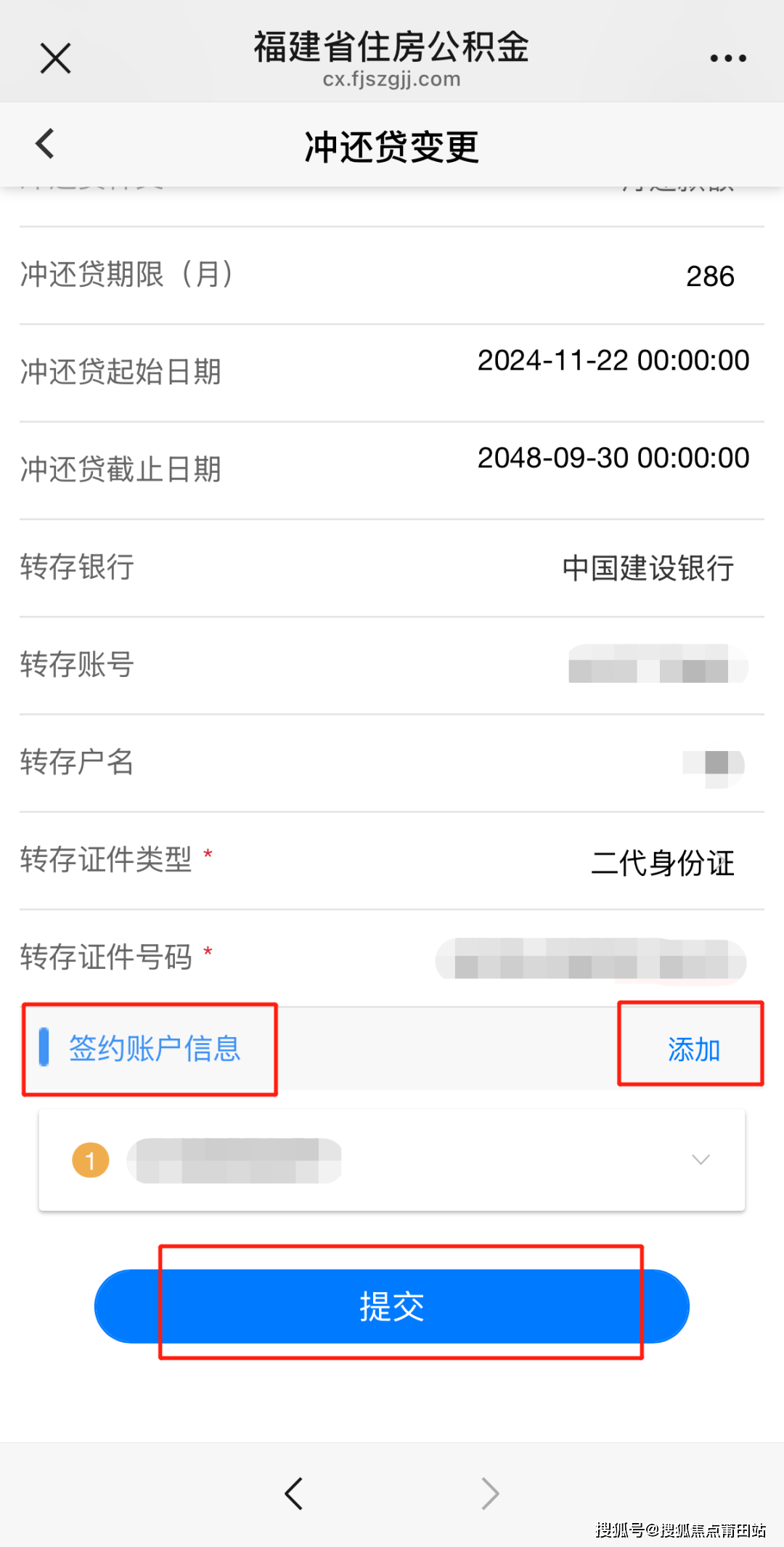Screen dimensions: 784x1547
Task: Select the 转存证件类型 field showing 二代身份证
Action: [662, 862]
